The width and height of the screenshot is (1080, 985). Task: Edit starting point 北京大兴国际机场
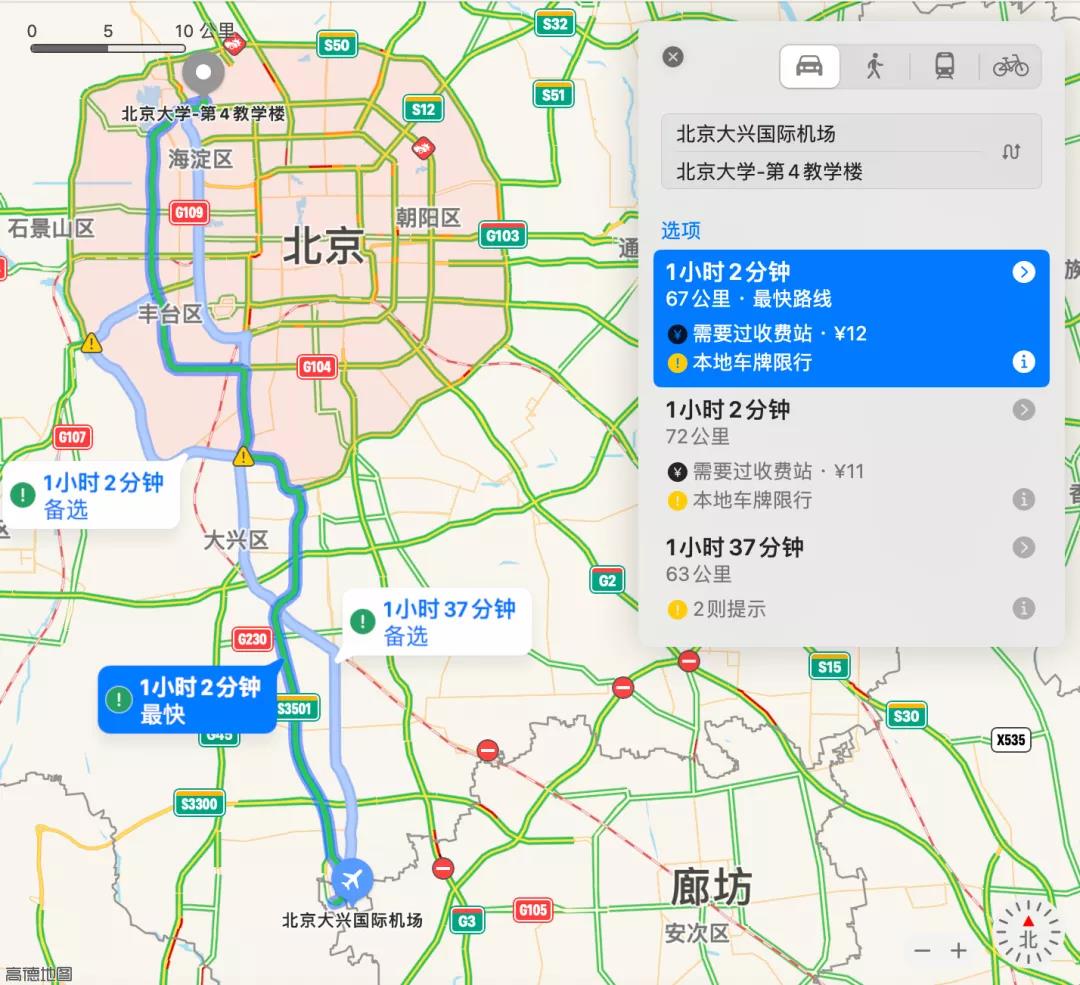click(820, 134)
